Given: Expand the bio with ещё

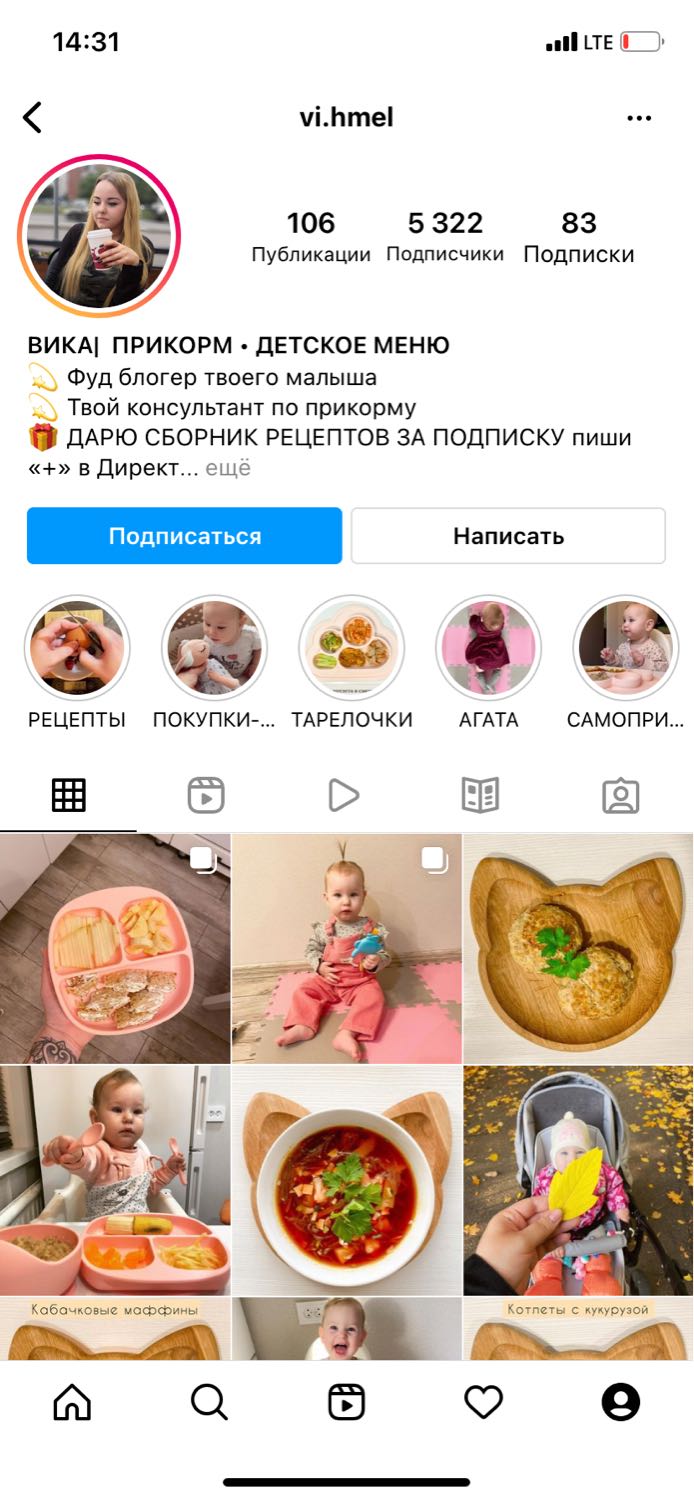Looking at the screenshot, I should (x=228, y=468).
